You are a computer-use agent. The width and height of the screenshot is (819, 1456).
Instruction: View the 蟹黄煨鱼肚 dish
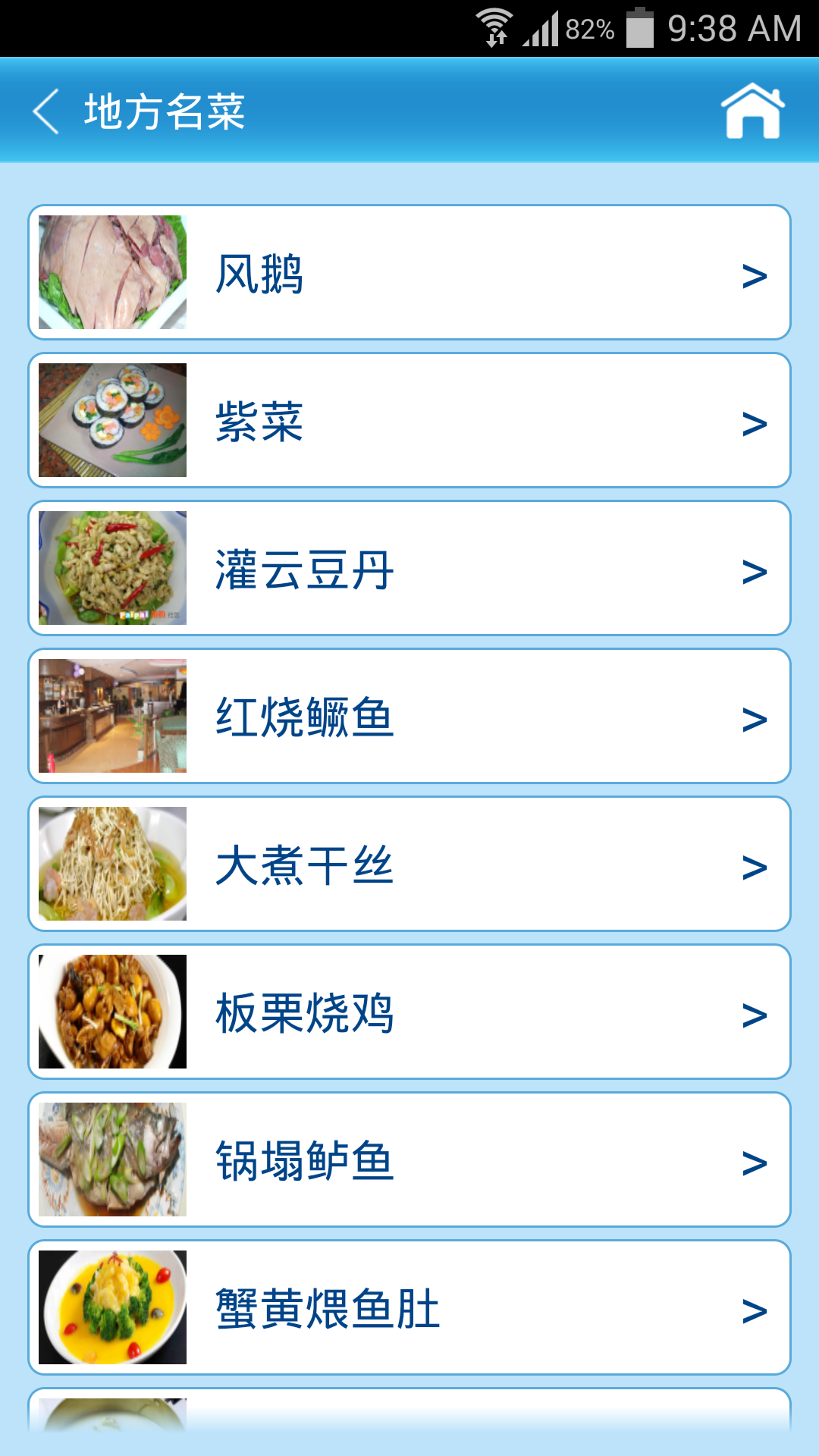click(409, 1308)
